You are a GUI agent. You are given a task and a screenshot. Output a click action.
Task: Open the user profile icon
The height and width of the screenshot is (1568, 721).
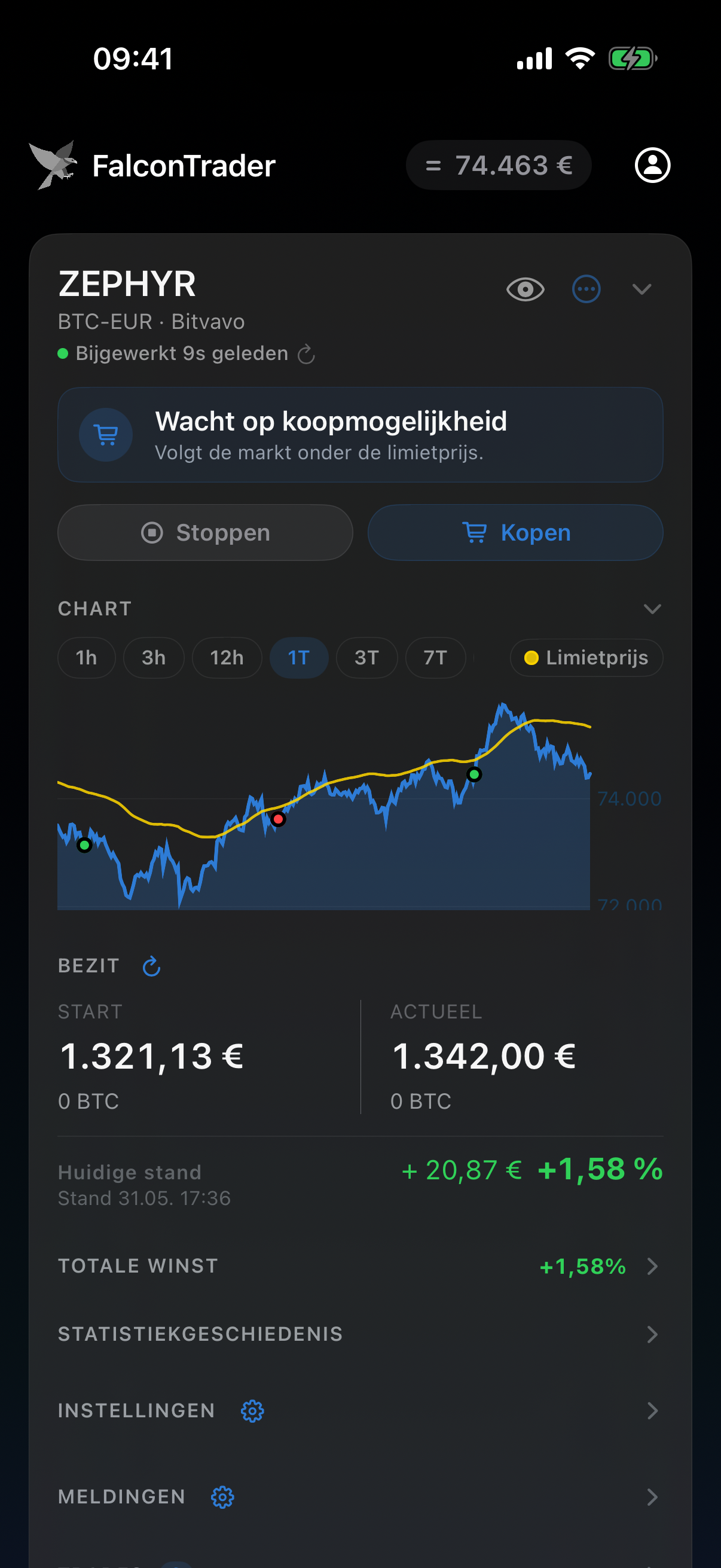point(652,165)
